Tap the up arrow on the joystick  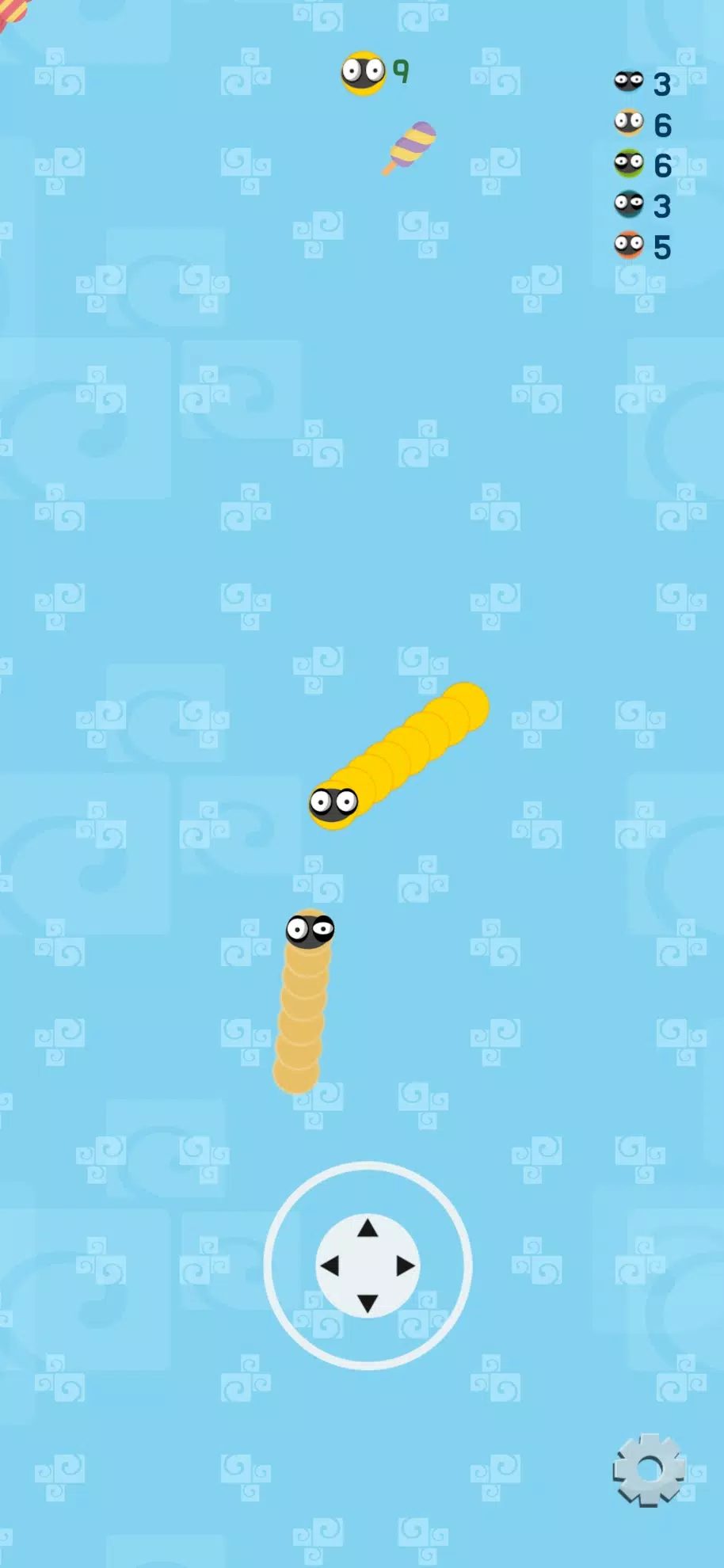pos(368,1228)
